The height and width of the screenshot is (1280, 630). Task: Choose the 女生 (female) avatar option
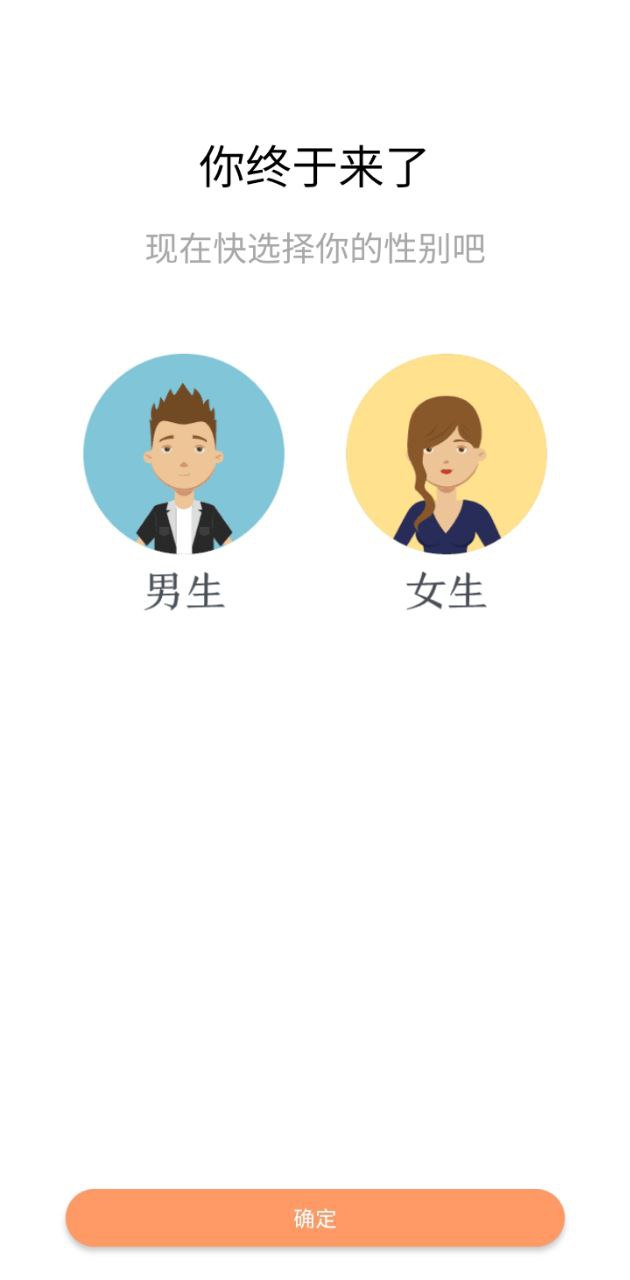[x=446, y=454]
